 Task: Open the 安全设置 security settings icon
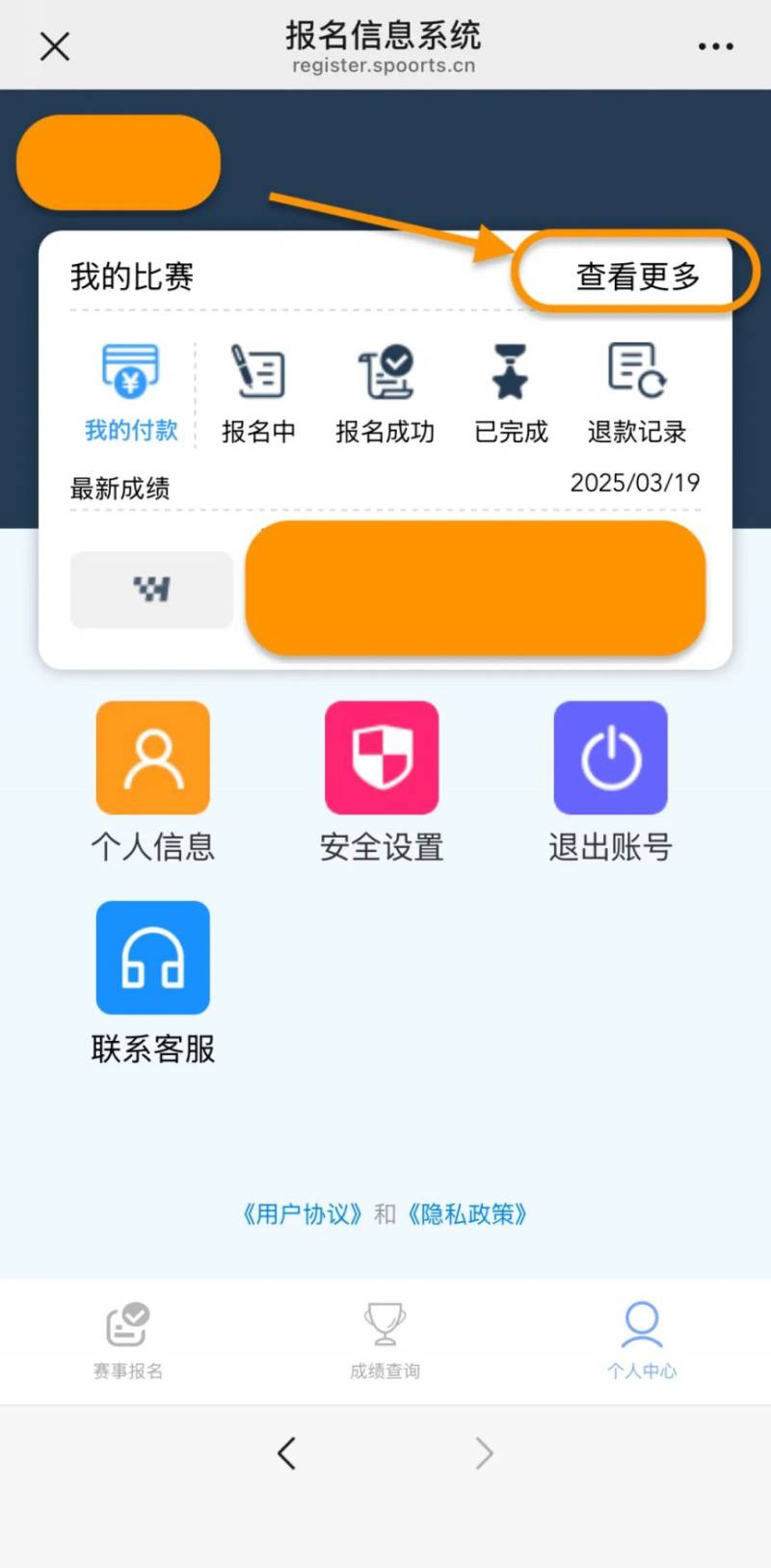(383, 757)
